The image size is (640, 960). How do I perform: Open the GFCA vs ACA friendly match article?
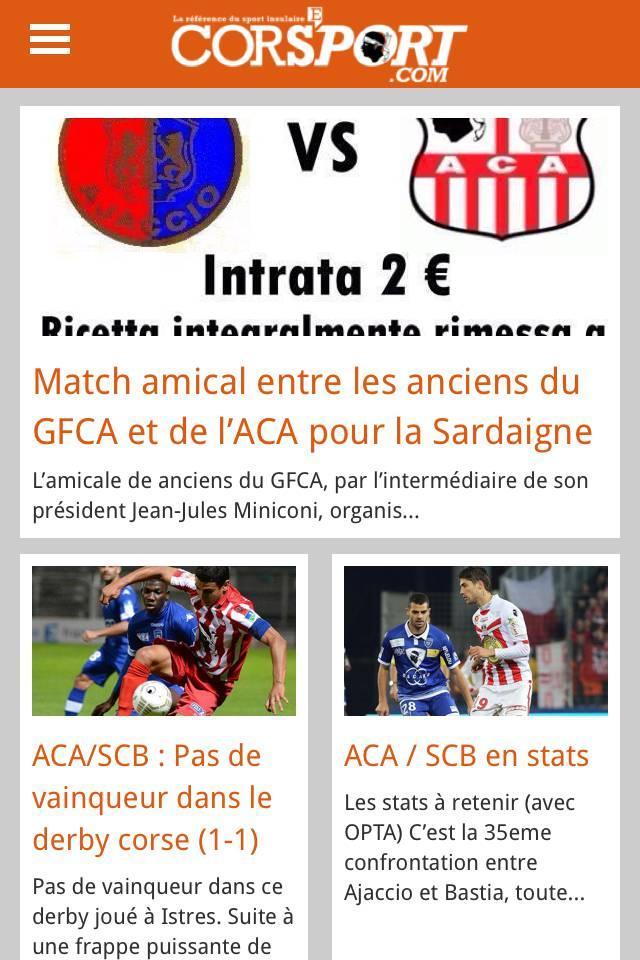[312, 407]
